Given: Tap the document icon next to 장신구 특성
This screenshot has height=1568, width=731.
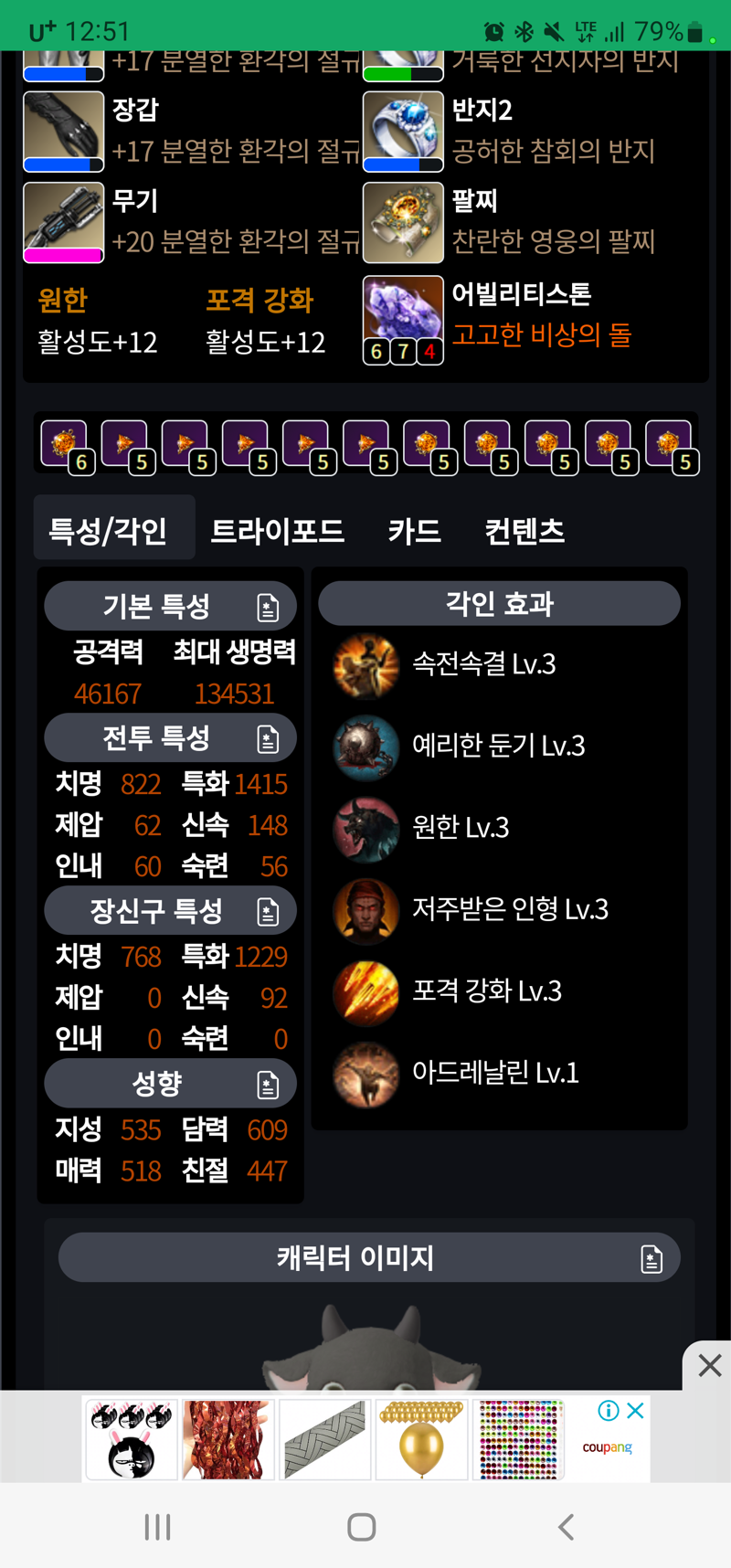Looking at the screenshot, I should point(268,911).
